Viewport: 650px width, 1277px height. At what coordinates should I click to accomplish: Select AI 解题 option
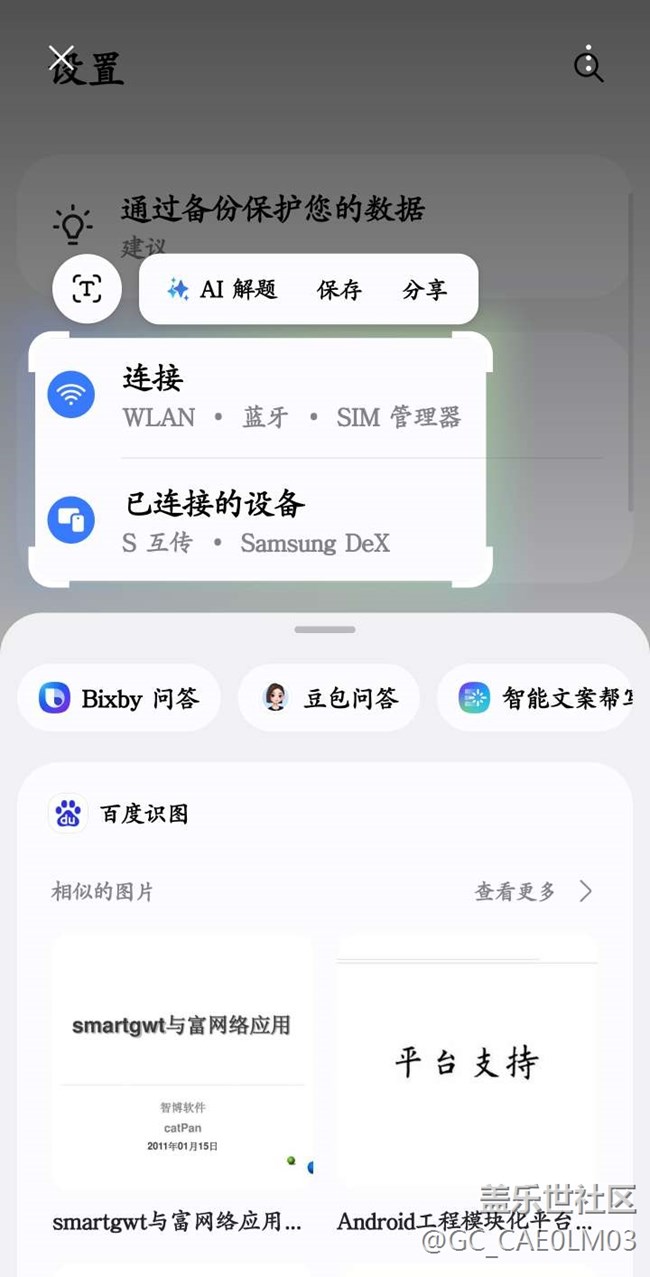(x=222, y=290)
